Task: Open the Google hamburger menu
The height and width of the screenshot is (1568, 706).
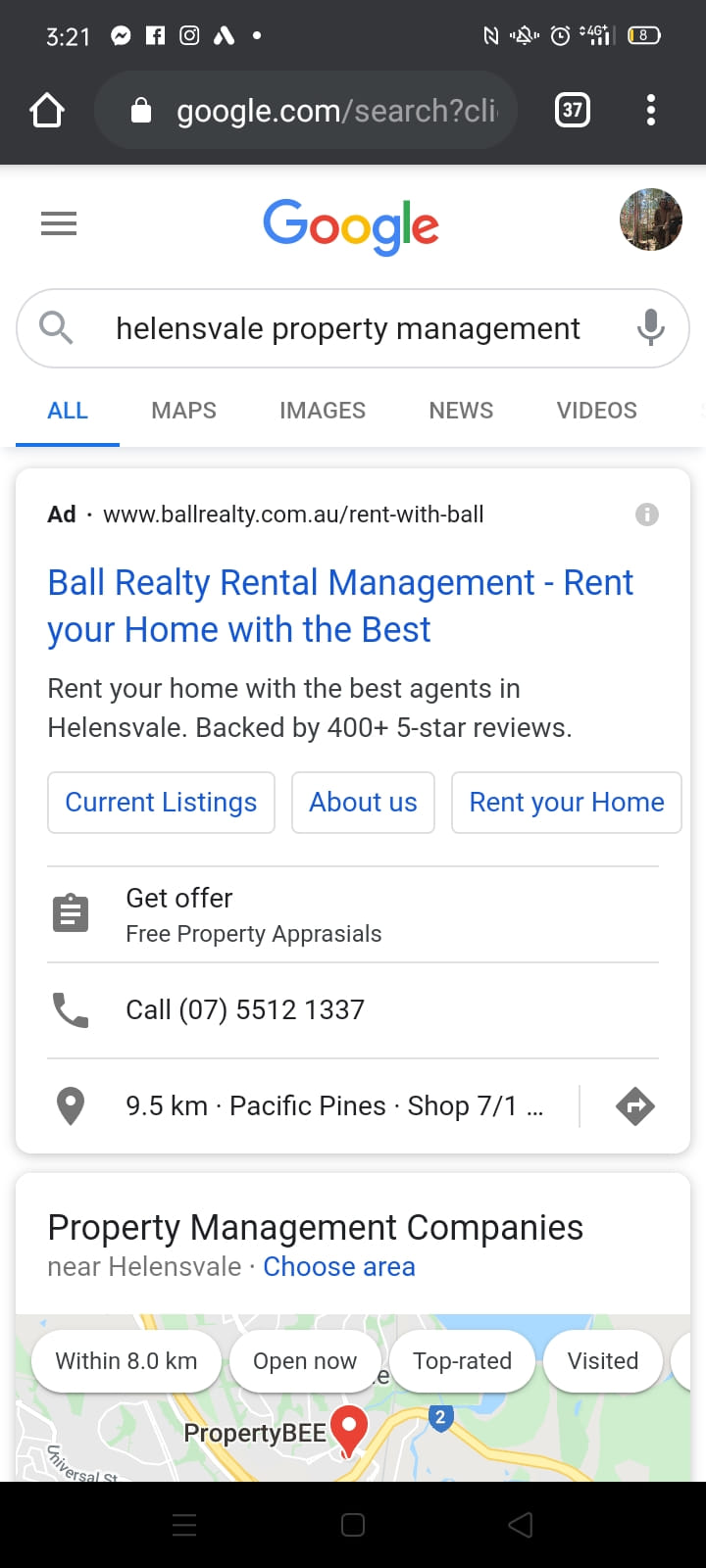Action: [x=58, y=223]
